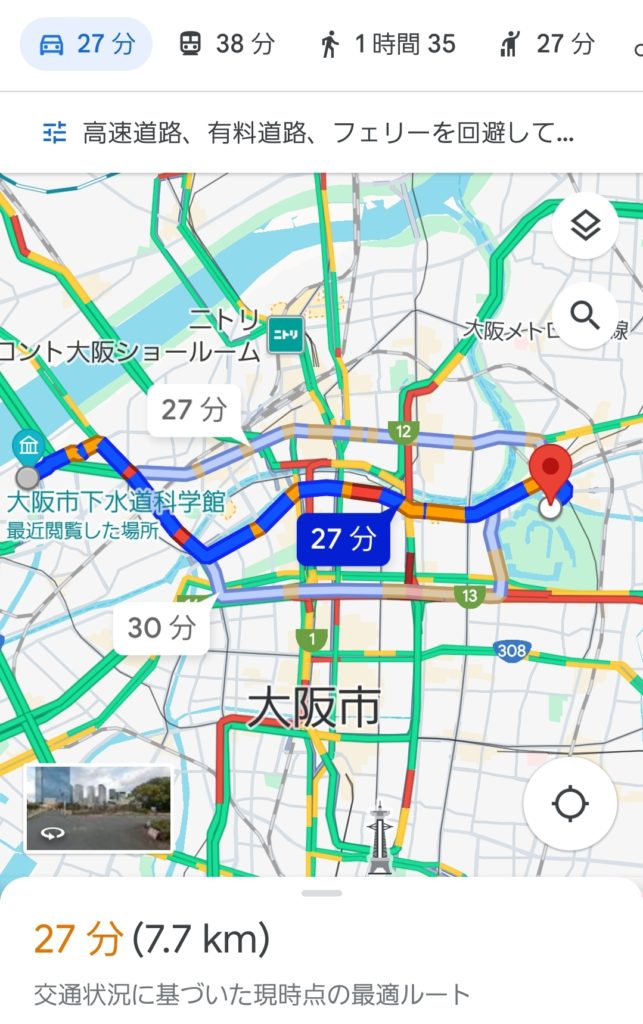Viewport: 643px width, 1024px height.
Task: Choose the white 27 分 alternate route label
Action: pyautogui.click(x=194, y=410)
